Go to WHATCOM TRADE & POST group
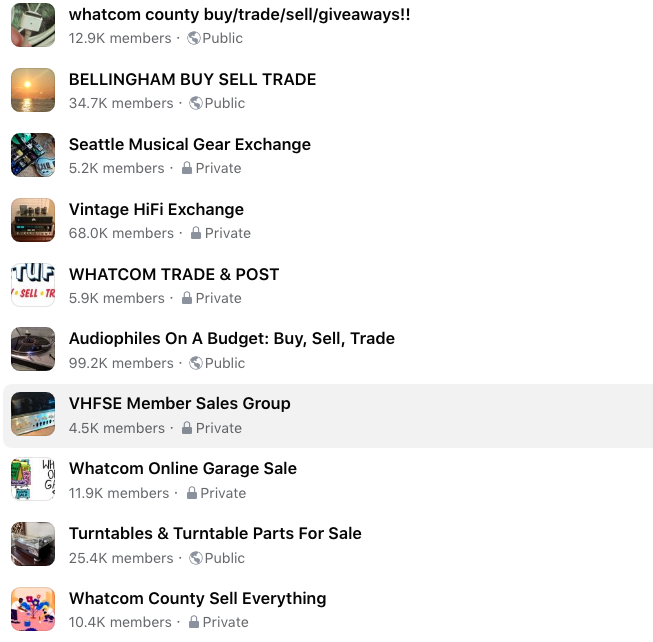 coord(173,275)
